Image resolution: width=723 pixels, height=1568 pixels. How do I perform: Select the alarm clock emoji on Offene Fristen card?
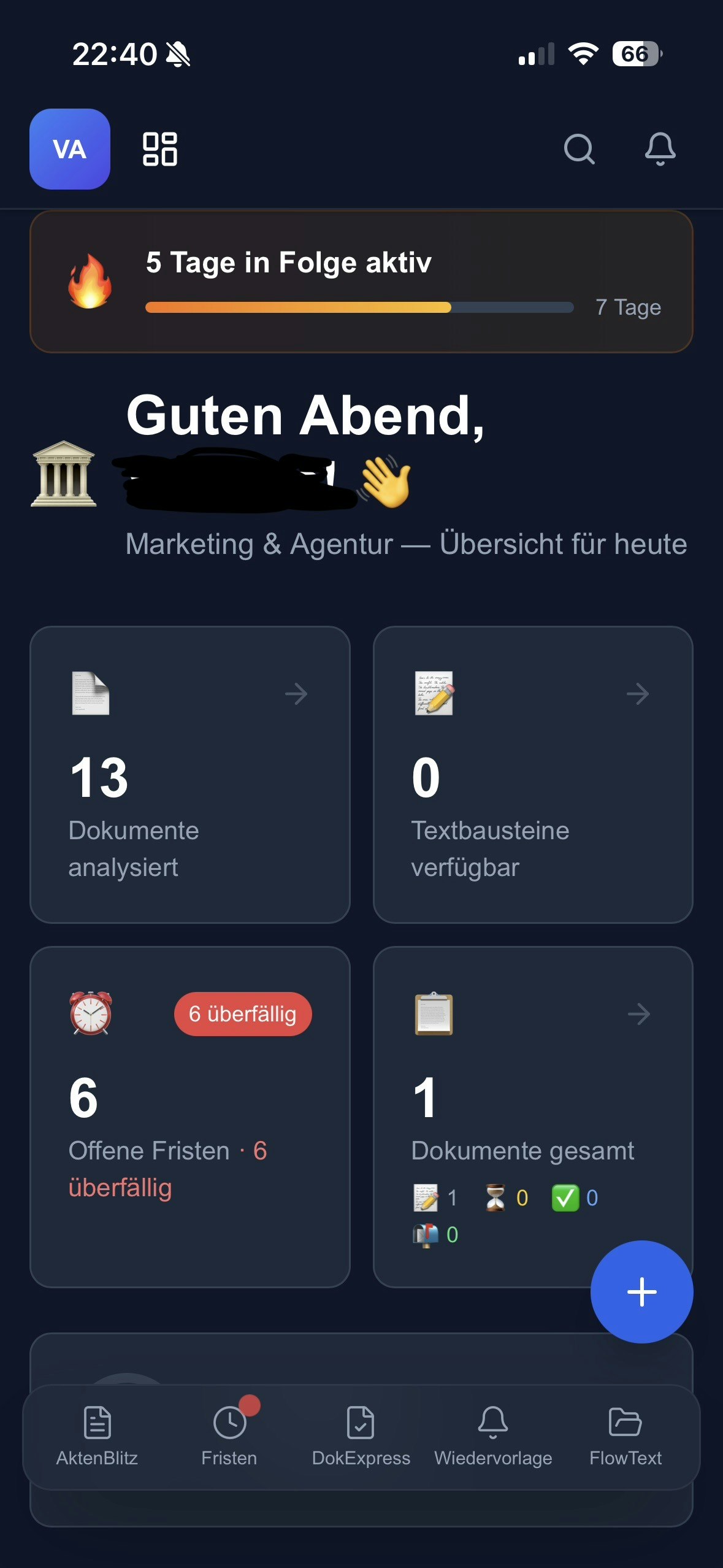pos(90,1013)
